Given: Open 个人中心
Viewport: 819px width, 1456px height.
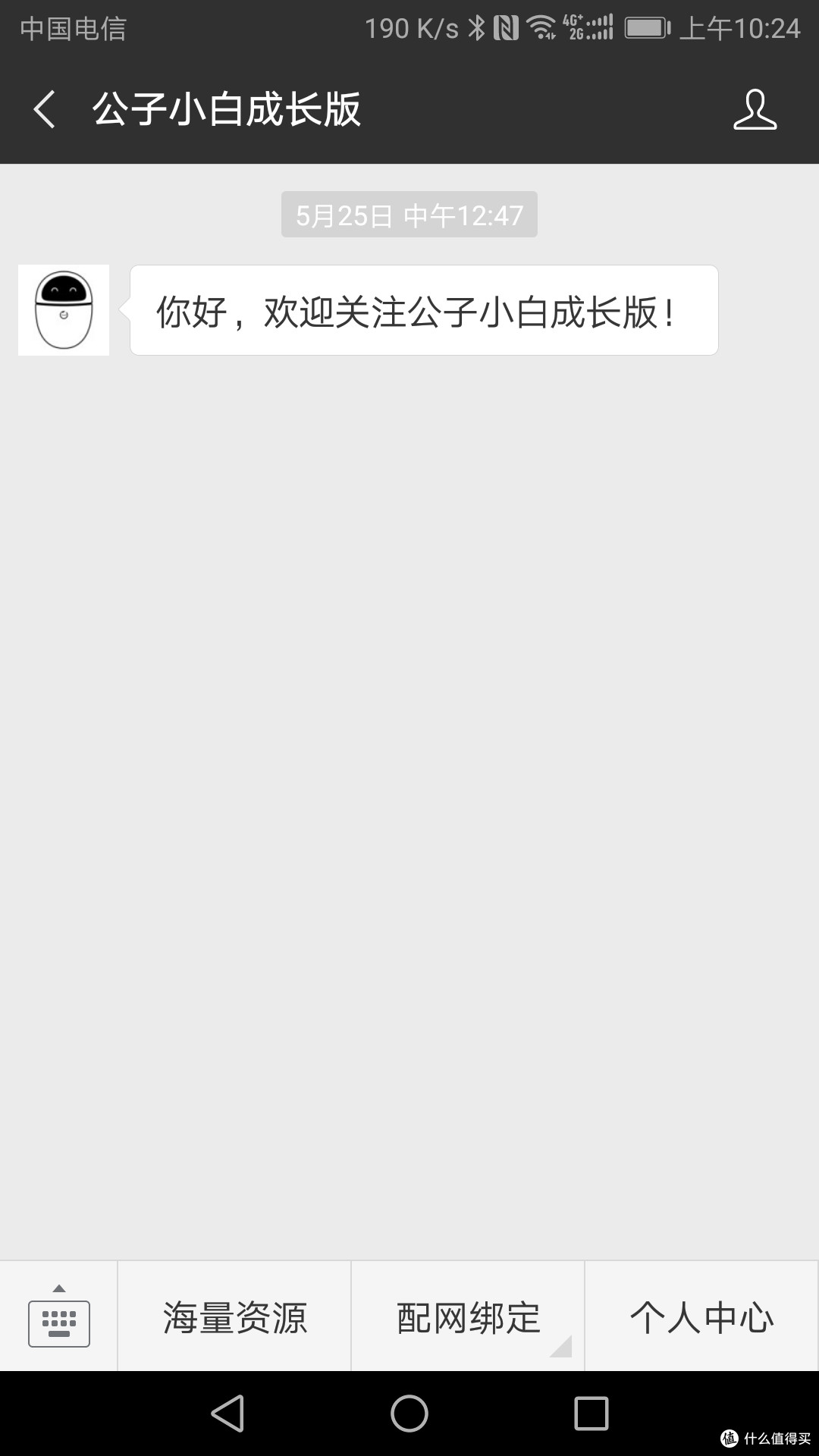Looking at the screenshot, I should tap(701, 1317).
